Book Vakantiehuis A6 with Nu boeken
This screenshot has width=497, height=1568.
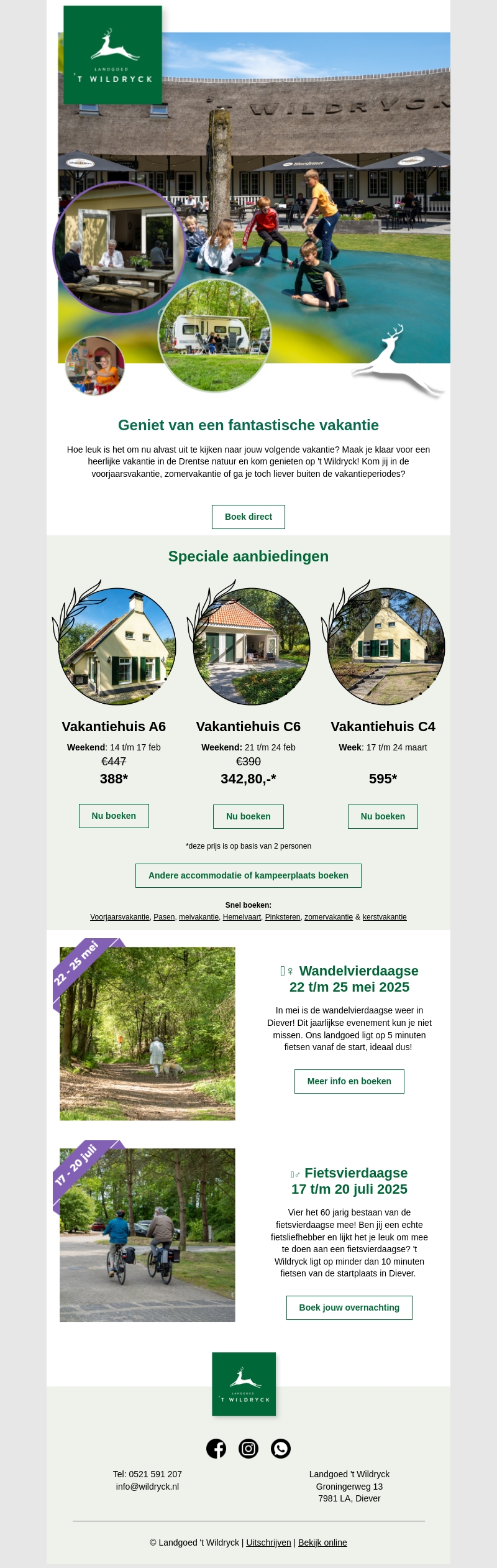pos(114,816)
